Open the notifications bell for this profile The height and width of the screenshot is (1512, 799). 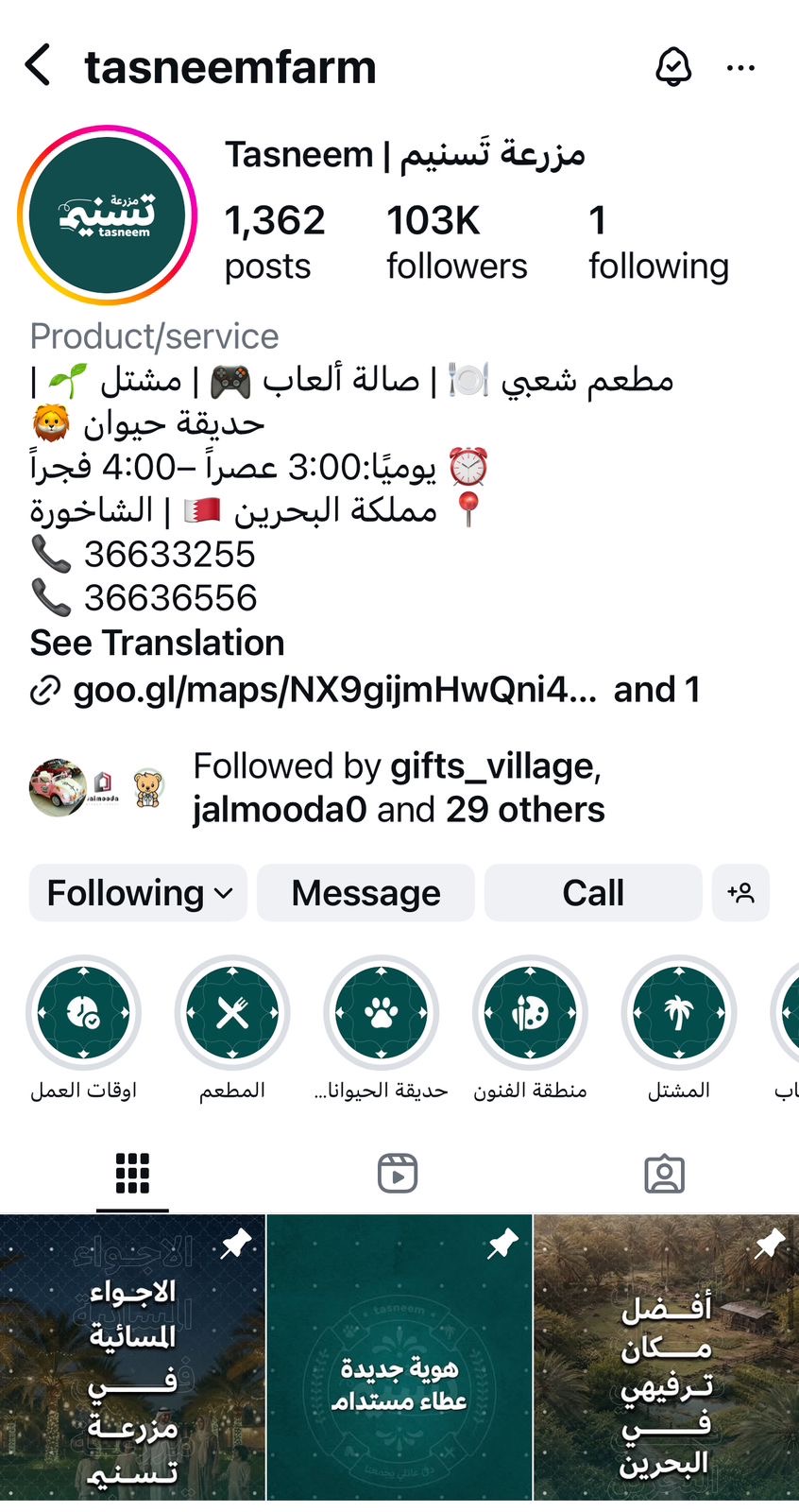(x=673, y=67)
